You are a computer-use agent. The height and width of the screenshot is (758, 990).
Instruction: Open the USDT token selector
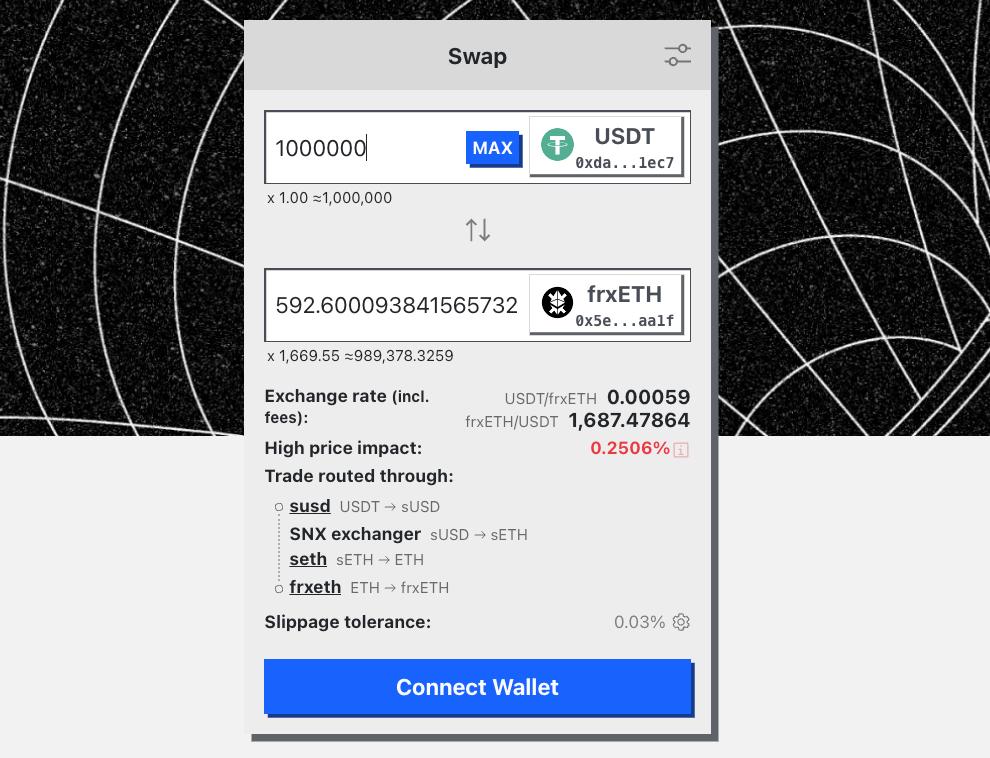607,147
